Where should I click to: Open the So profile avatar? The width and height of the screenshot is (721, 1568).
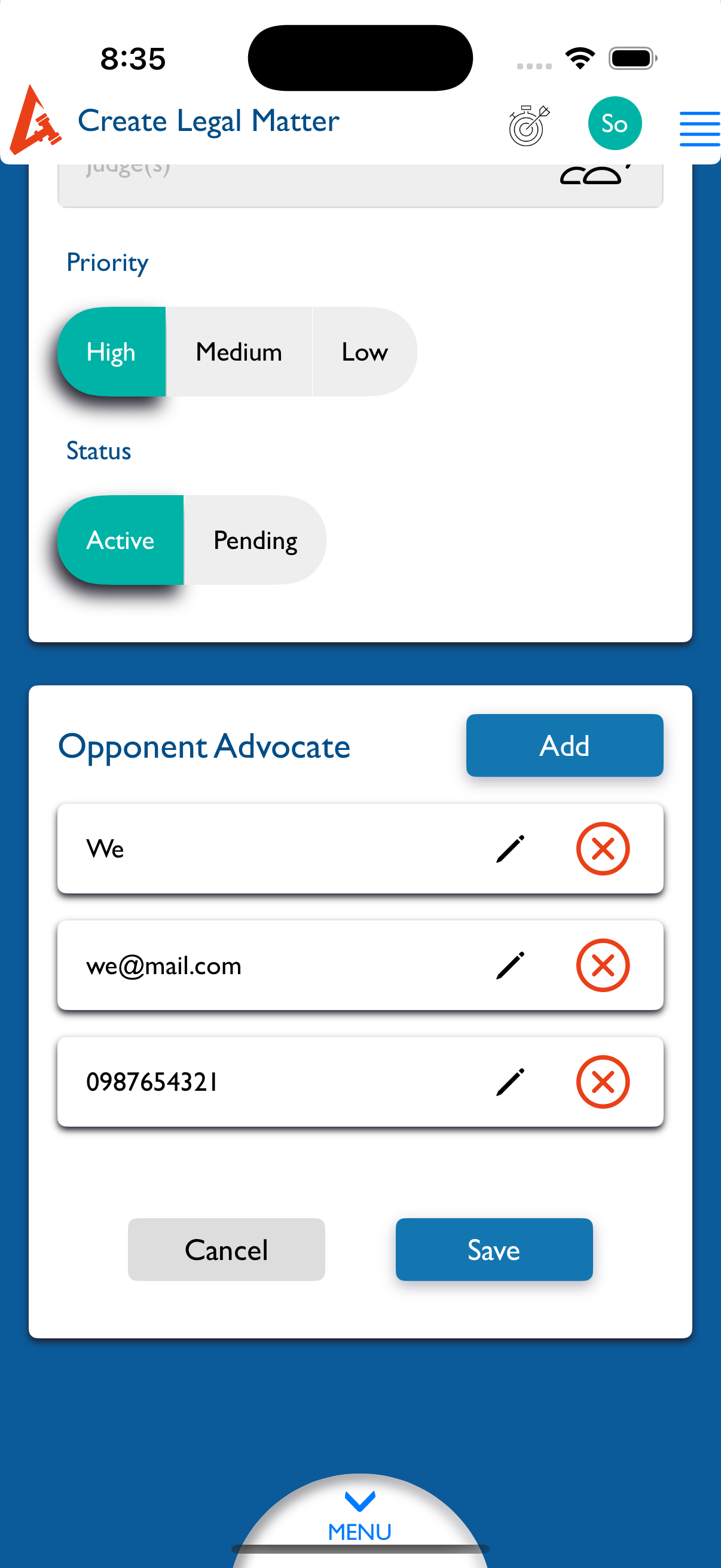tap(614, 124)
